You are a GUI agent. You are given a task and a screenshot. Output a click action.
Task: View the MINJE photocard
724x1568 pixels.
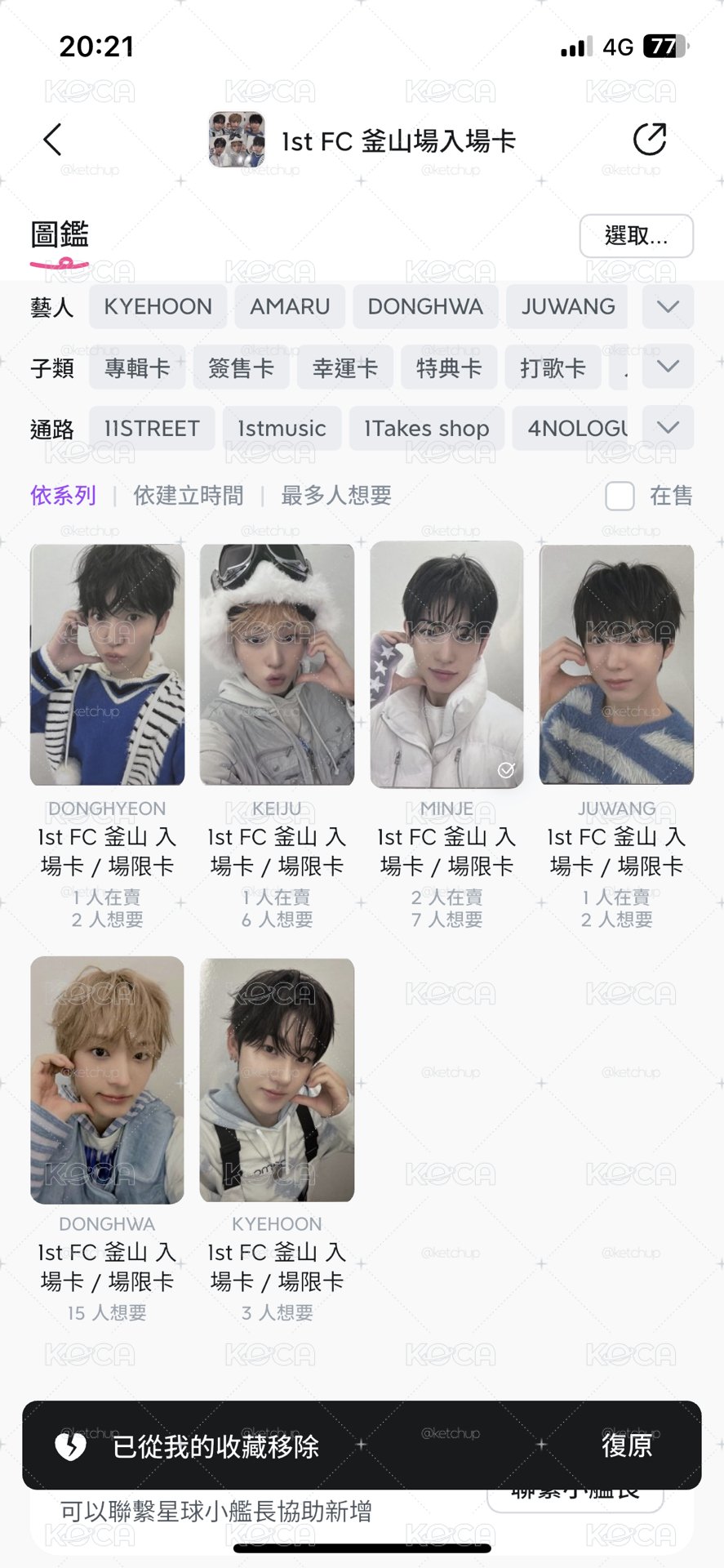click(x=446, y=665)
